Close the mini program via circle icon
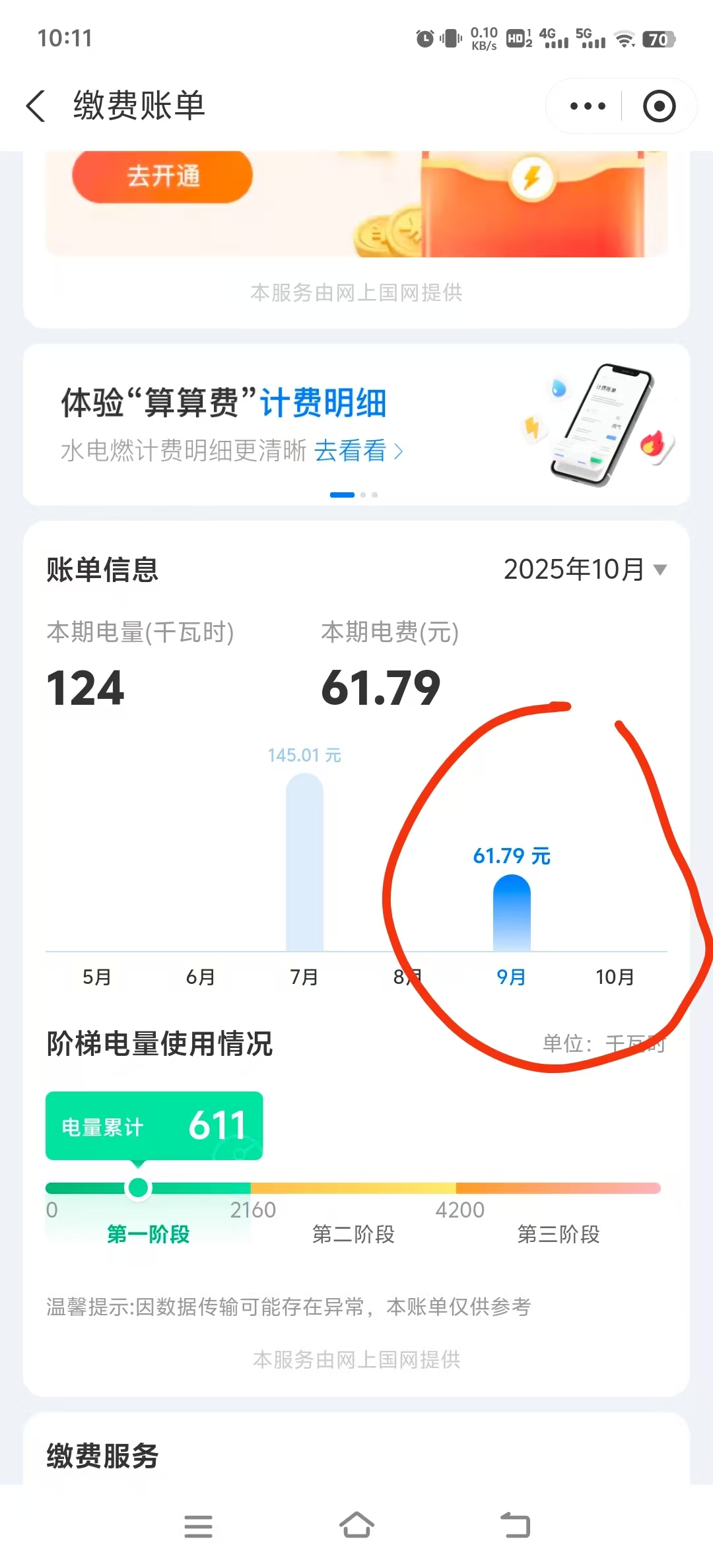The width and height of the screenshot is (713, 1568). tap(659, 106)
